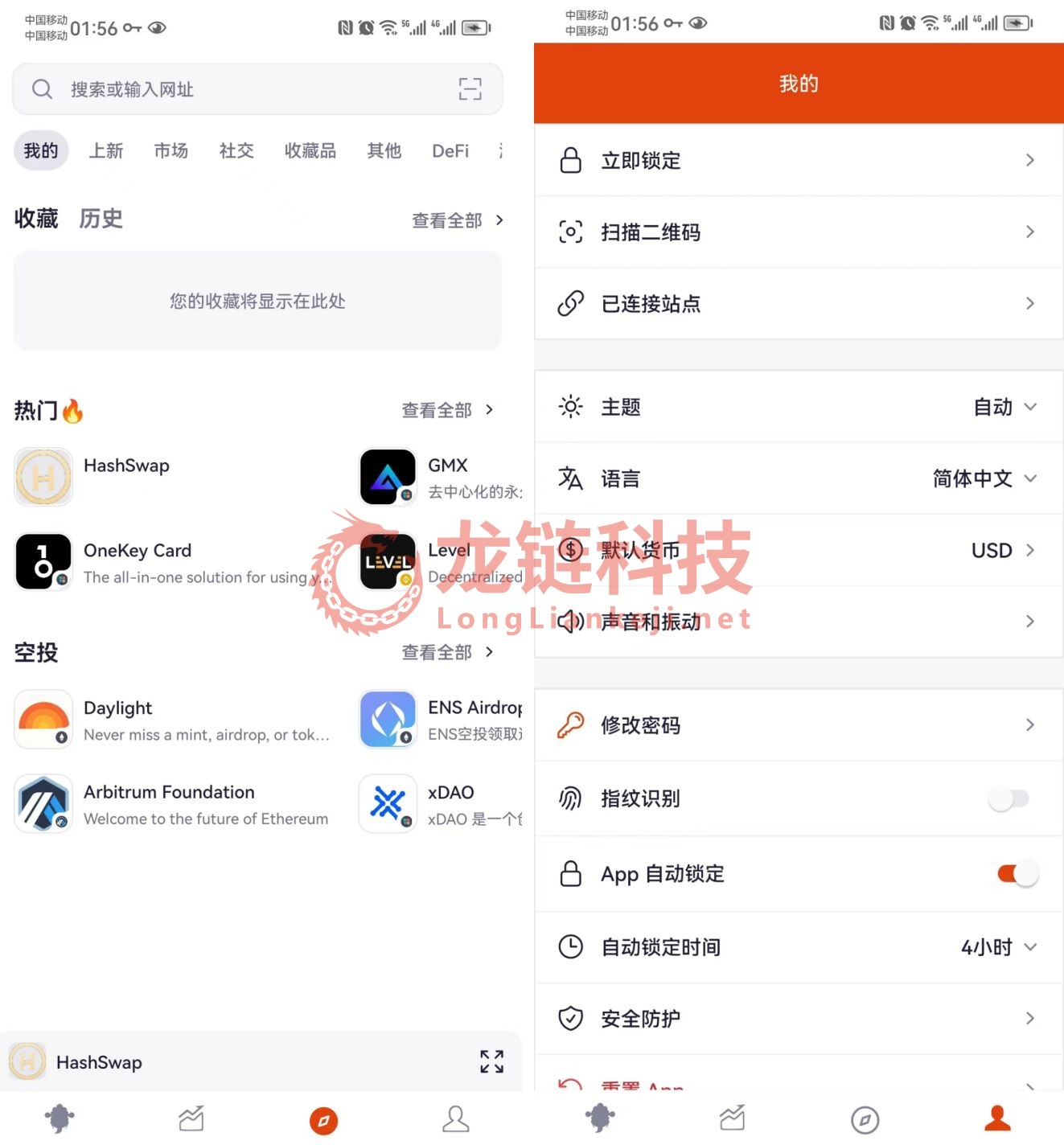1064x1145 pixels.
Task: View all items in the 热门 section
Action: 447,411
